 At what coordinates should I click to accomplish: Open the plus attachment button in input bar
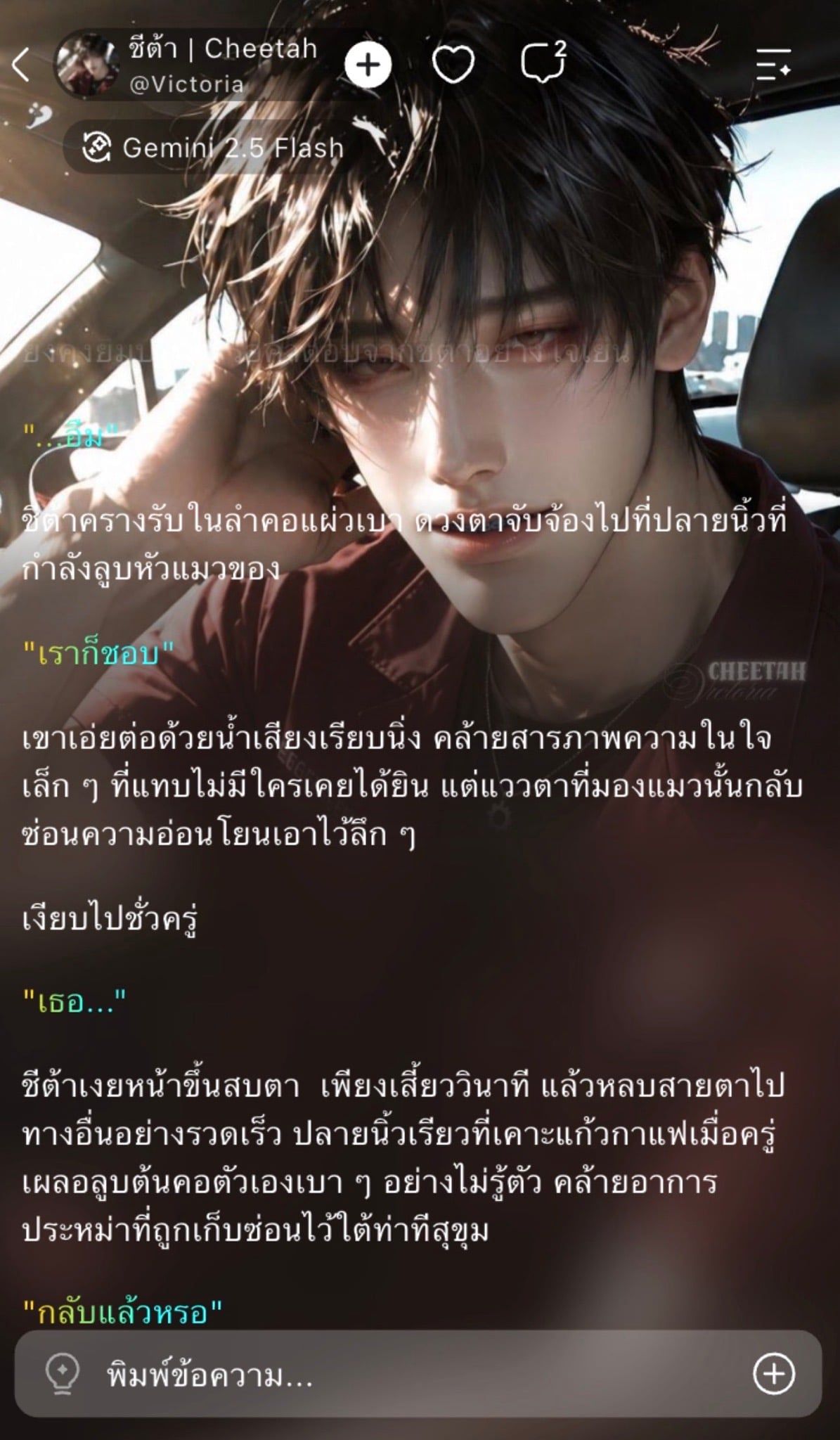774,1374
